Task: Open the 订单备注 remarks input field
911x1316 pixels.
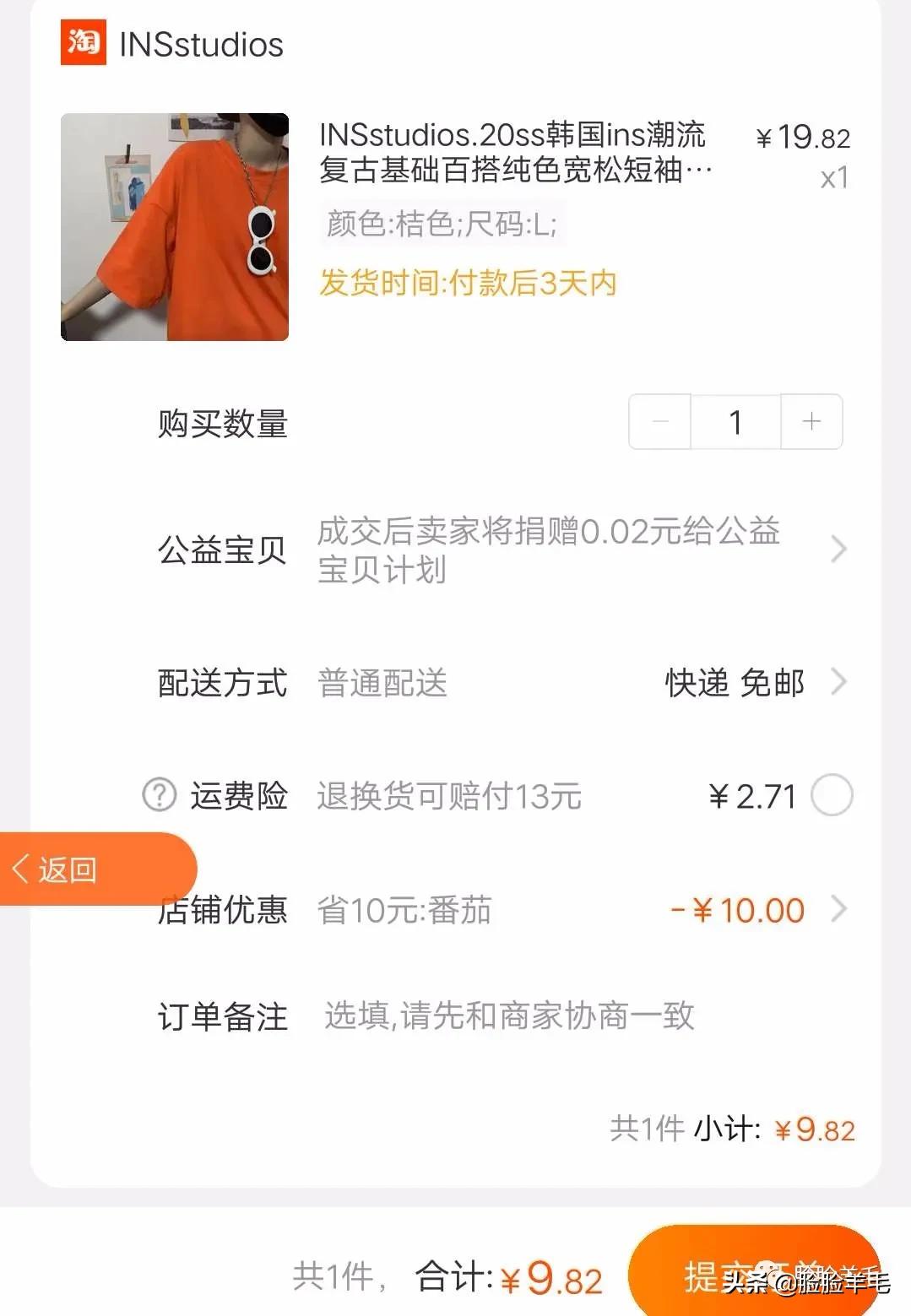Action: click(x=507, y=1018)
